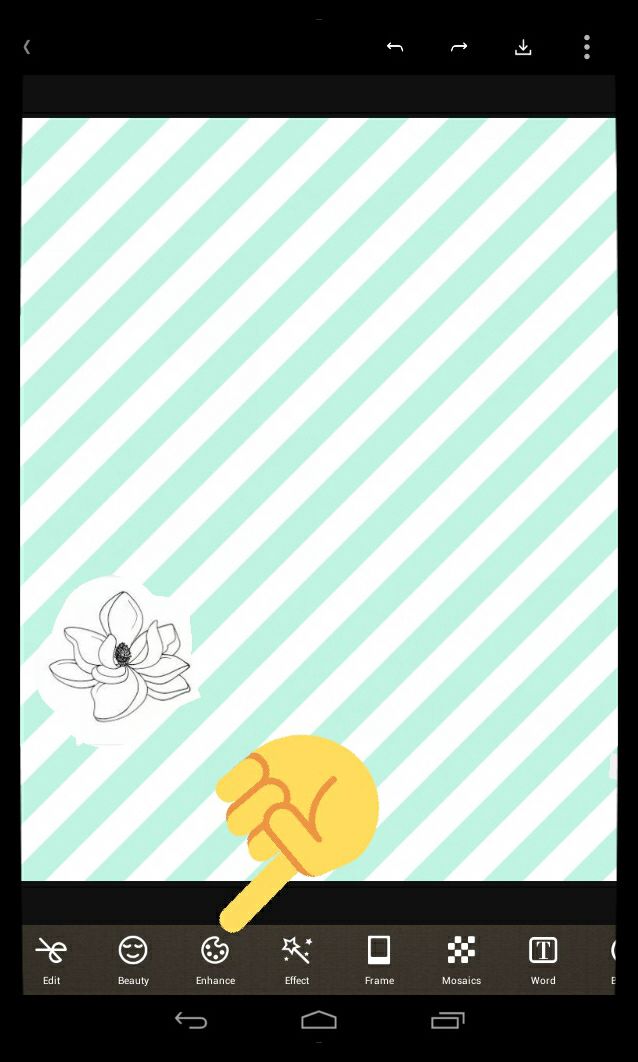Select the Beauty tool
638x1062 pixels.
133,959
